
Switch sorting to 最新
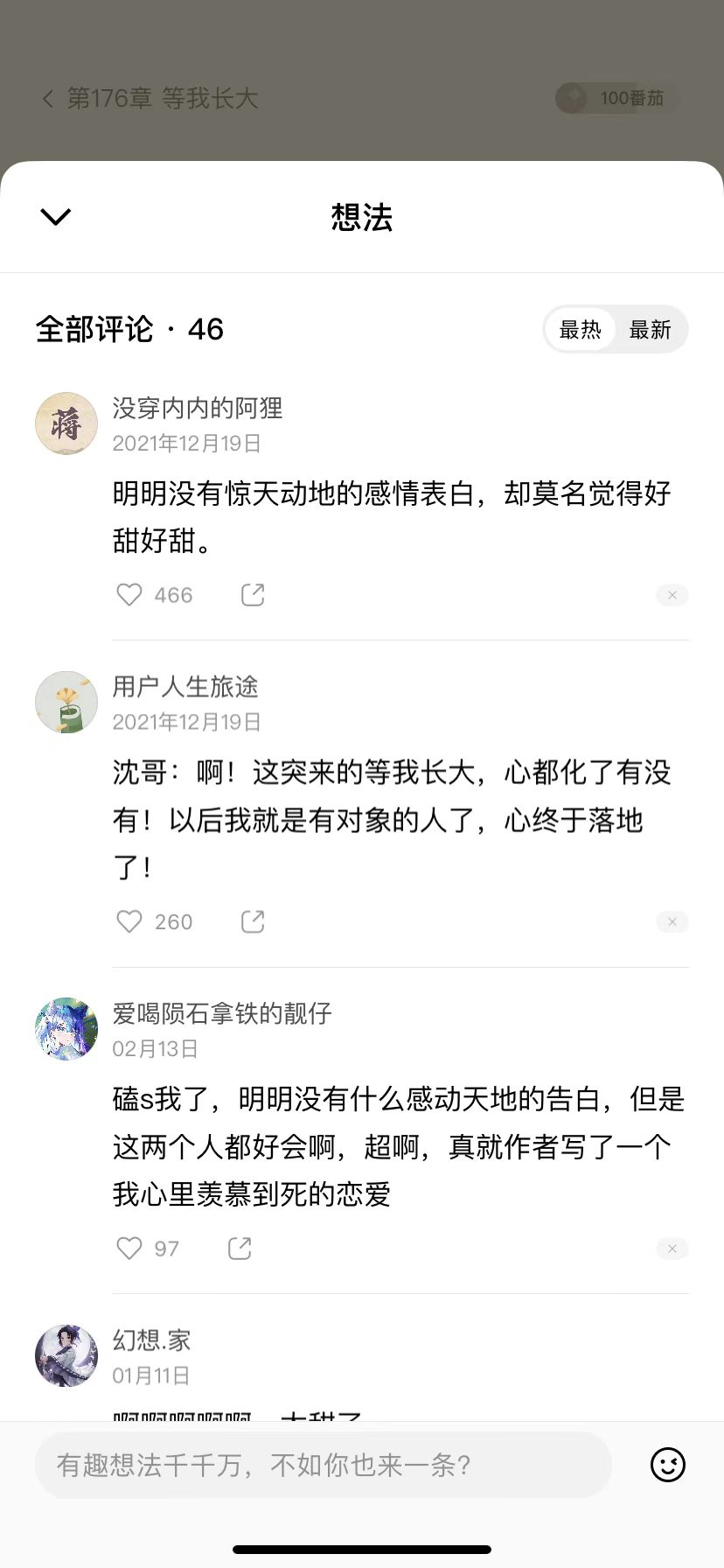(651, 330)
